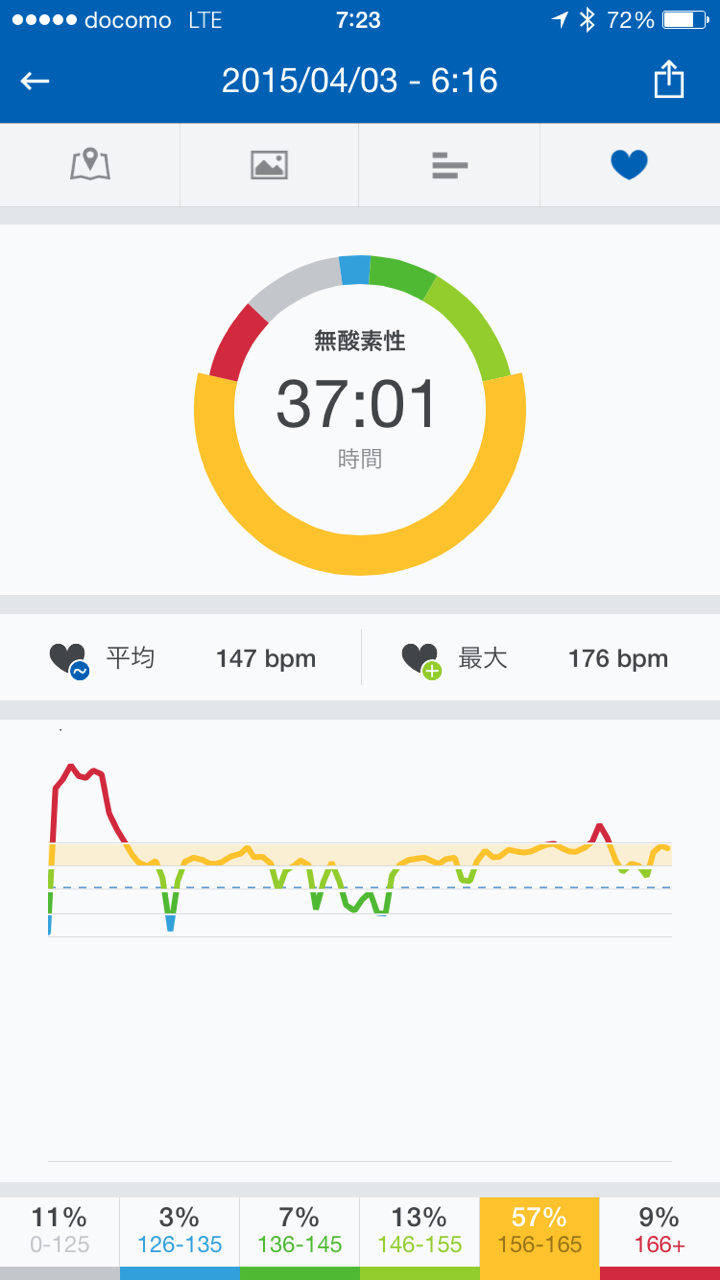Screen dimensions: 720x1280
Task: Select the 126-135 heart rate zone
Action: (x=180, y=1232)
